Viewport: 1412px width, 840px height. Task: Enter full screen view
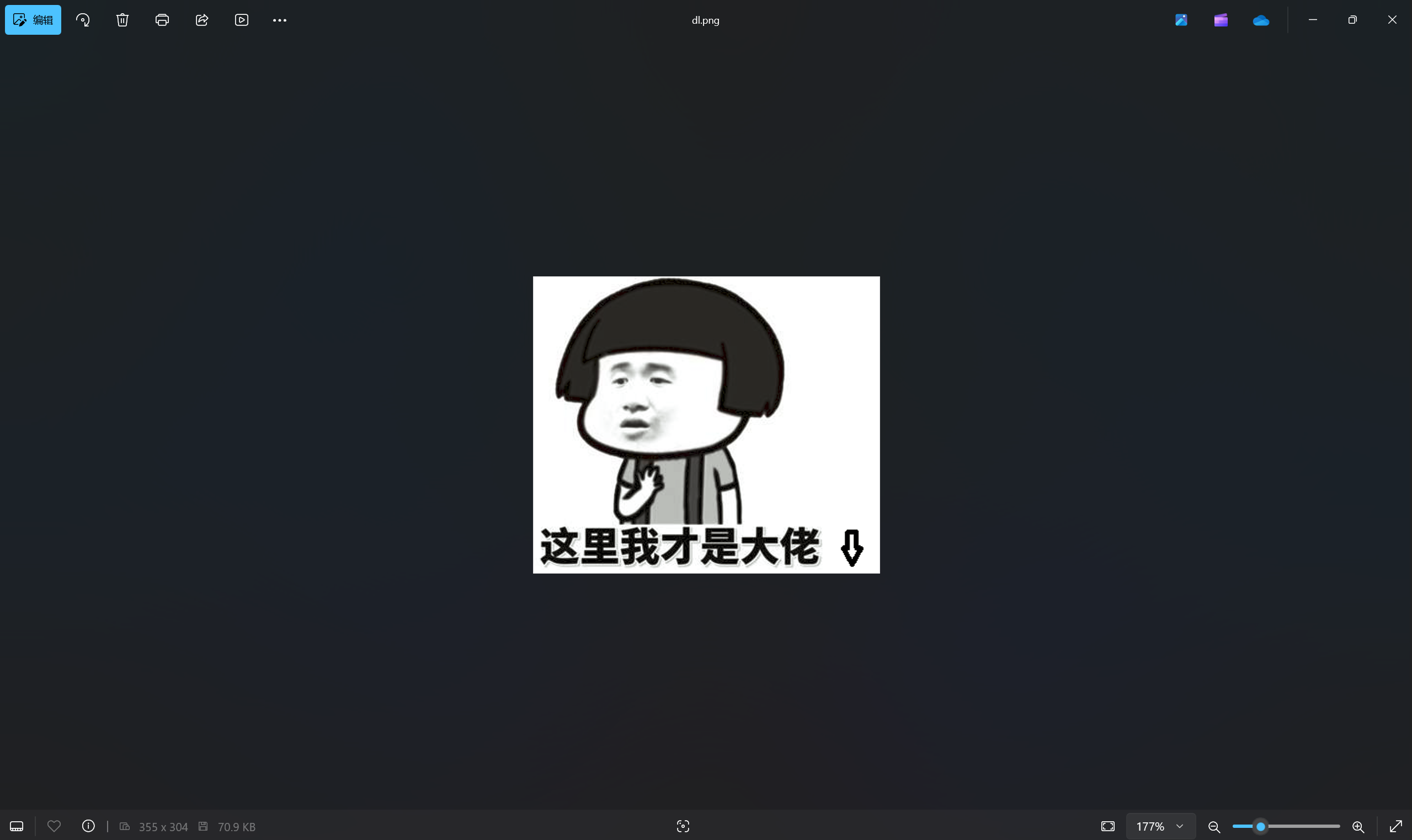[x=1396, y=826]
